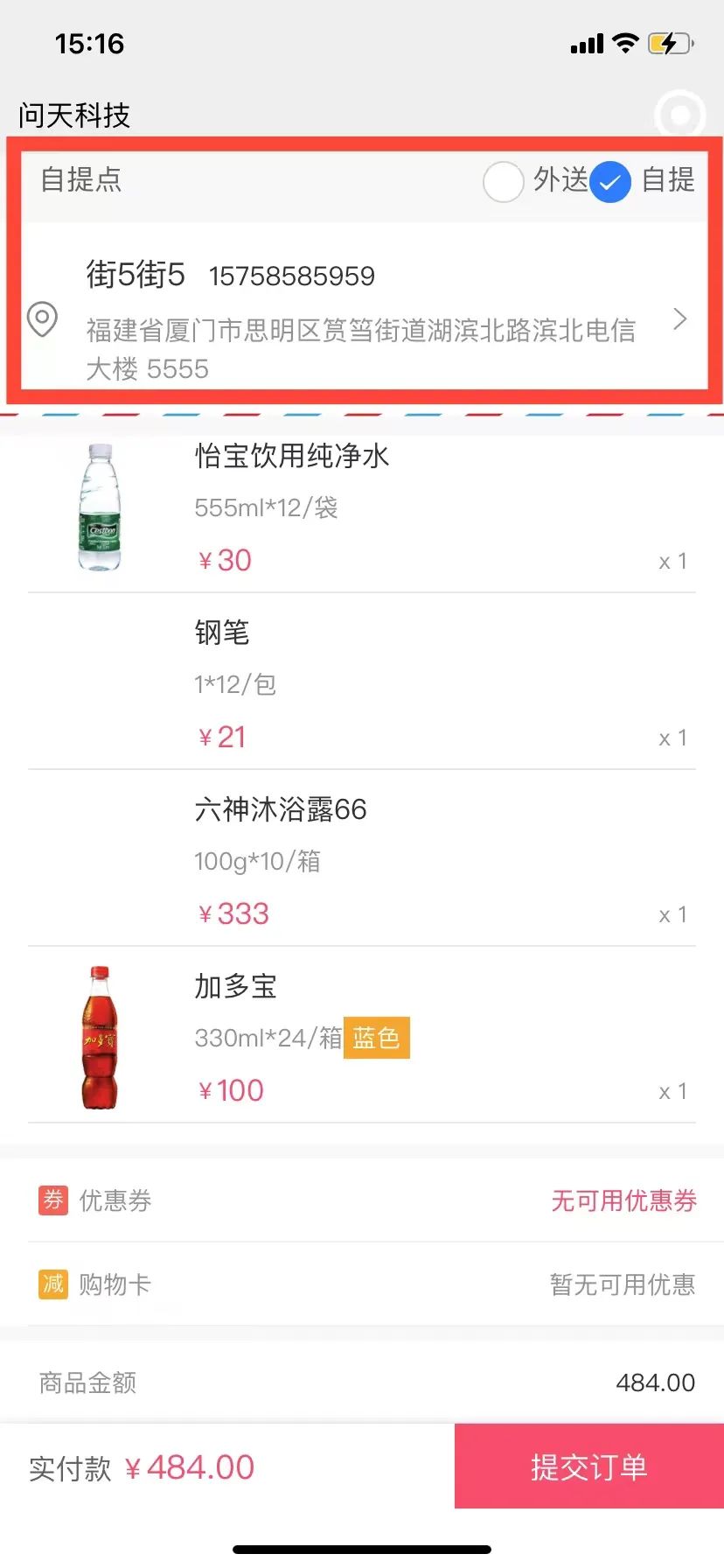
Task: Select the 自提 pickup option
Action: pos(610,182)
